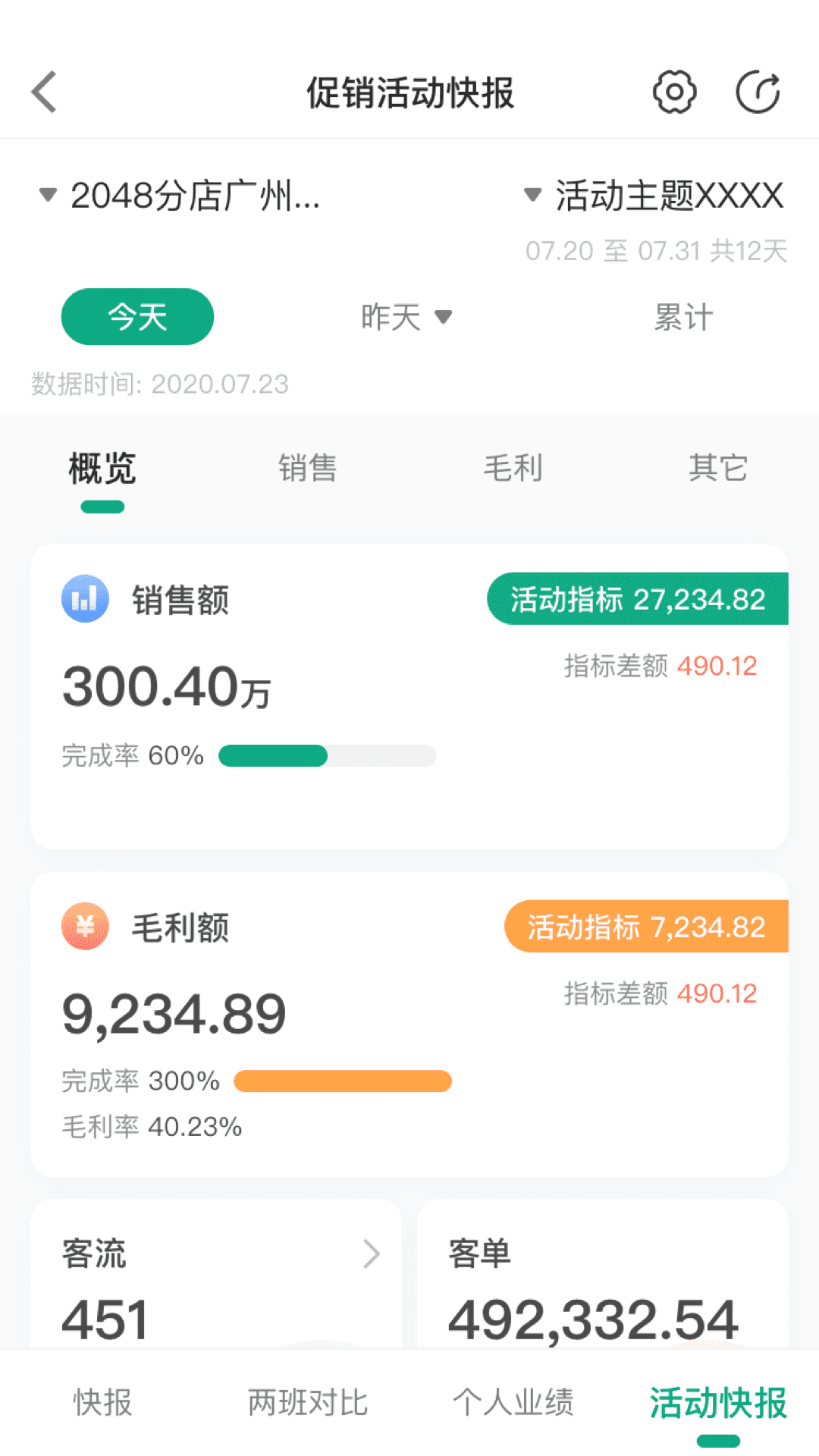Screen dimensions: 819x1456
Task: Open 快报 in bottom navigation
Action: [x=102, y=1403]
